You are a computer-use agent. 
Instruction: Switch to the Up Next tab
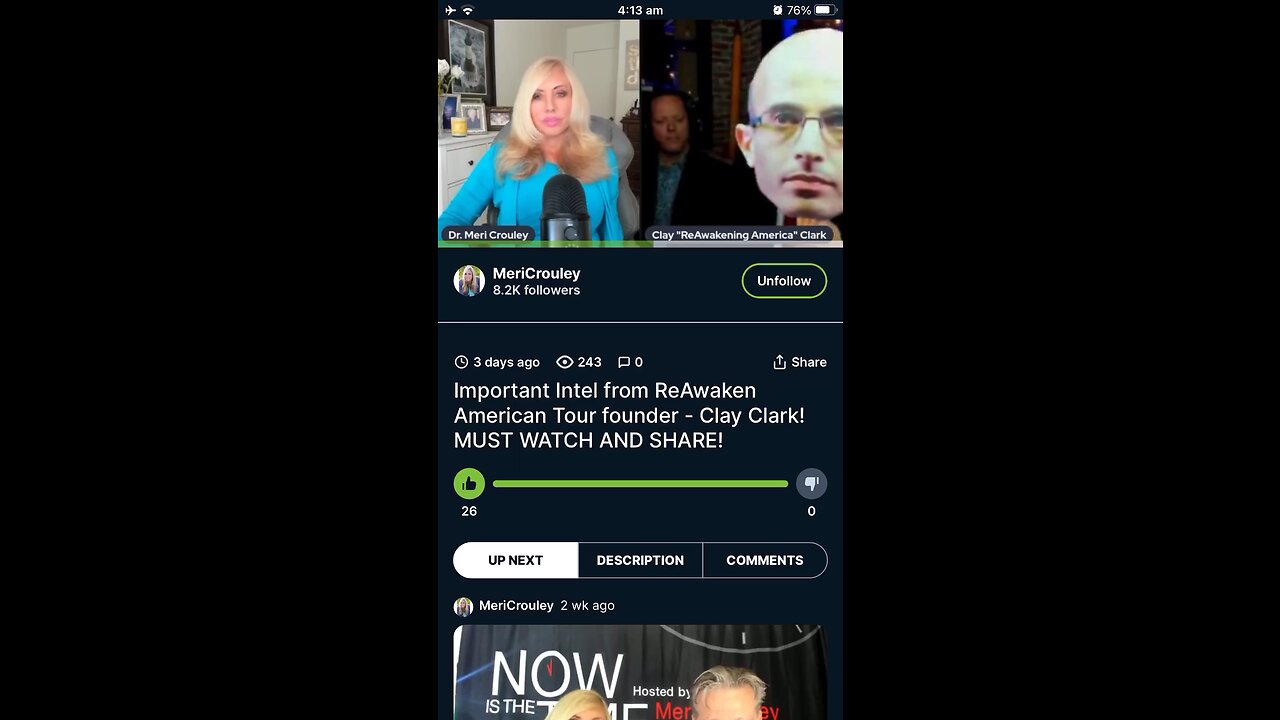515,560
